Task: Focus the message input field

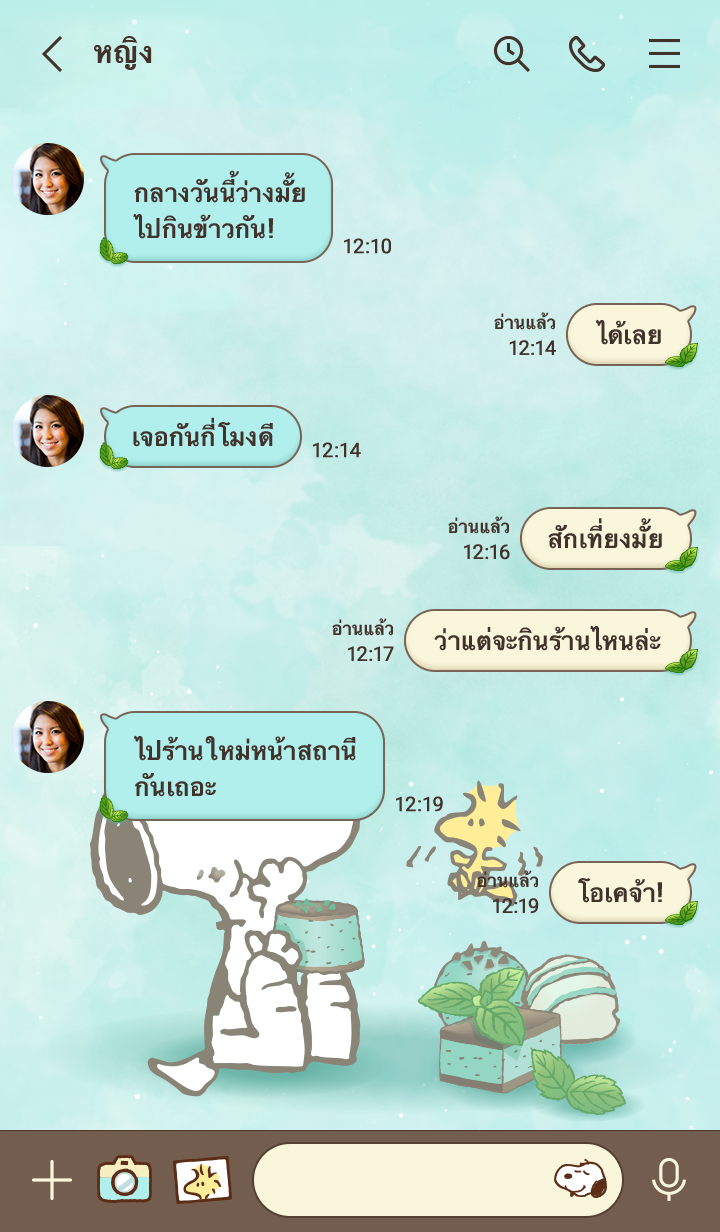Action: point(400,1180)
